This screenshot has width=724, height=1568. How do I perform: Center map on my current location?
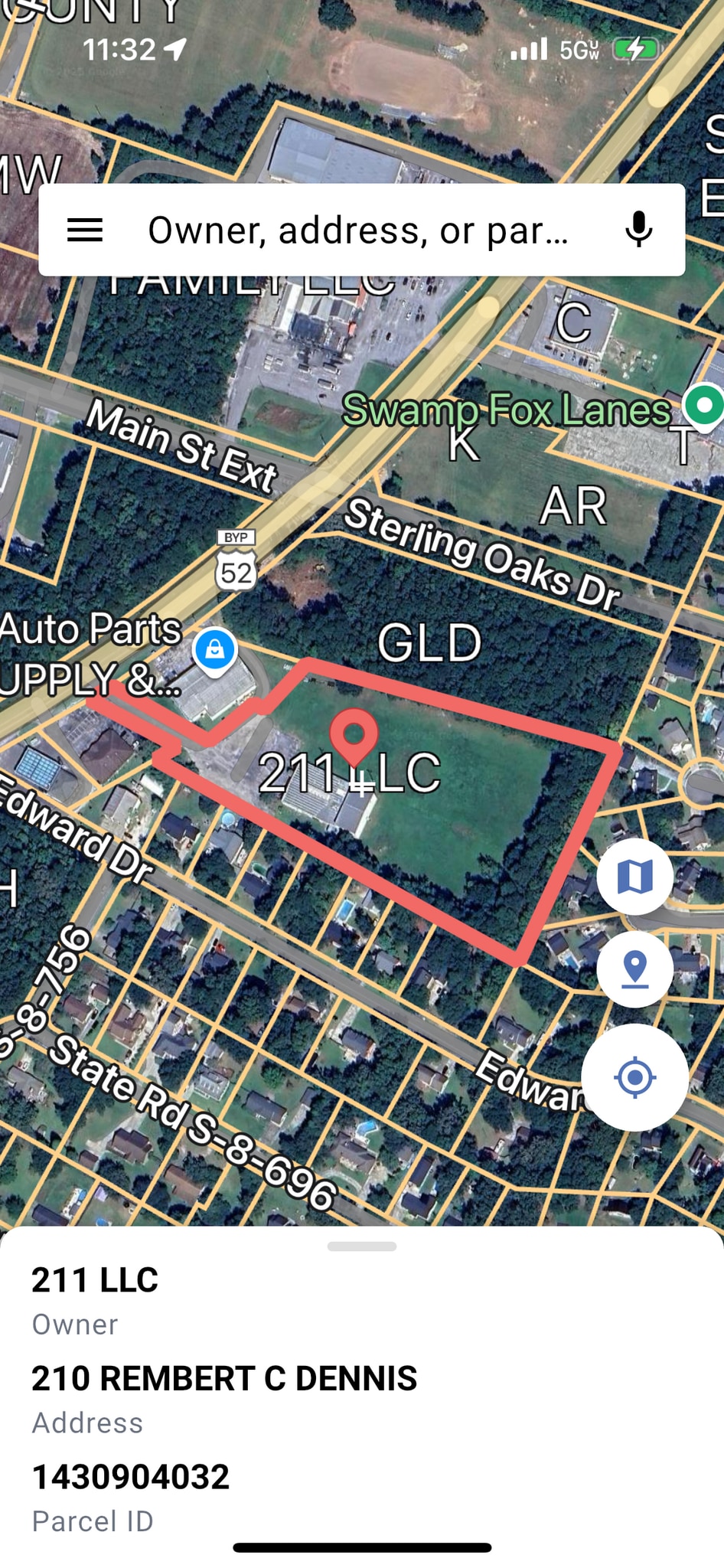point(634,1077)
